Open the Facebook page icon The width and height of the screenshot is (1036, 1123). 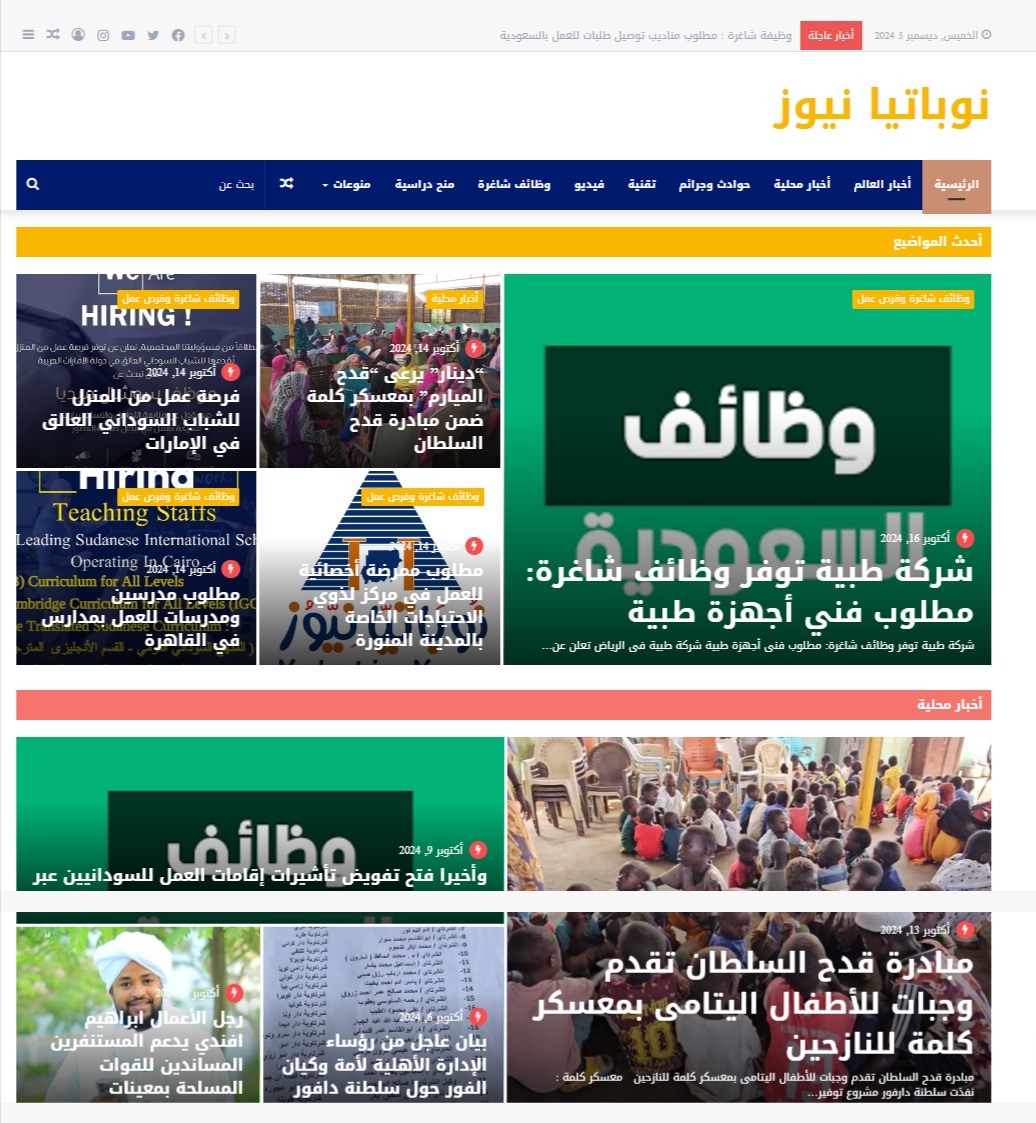(178, 35)
